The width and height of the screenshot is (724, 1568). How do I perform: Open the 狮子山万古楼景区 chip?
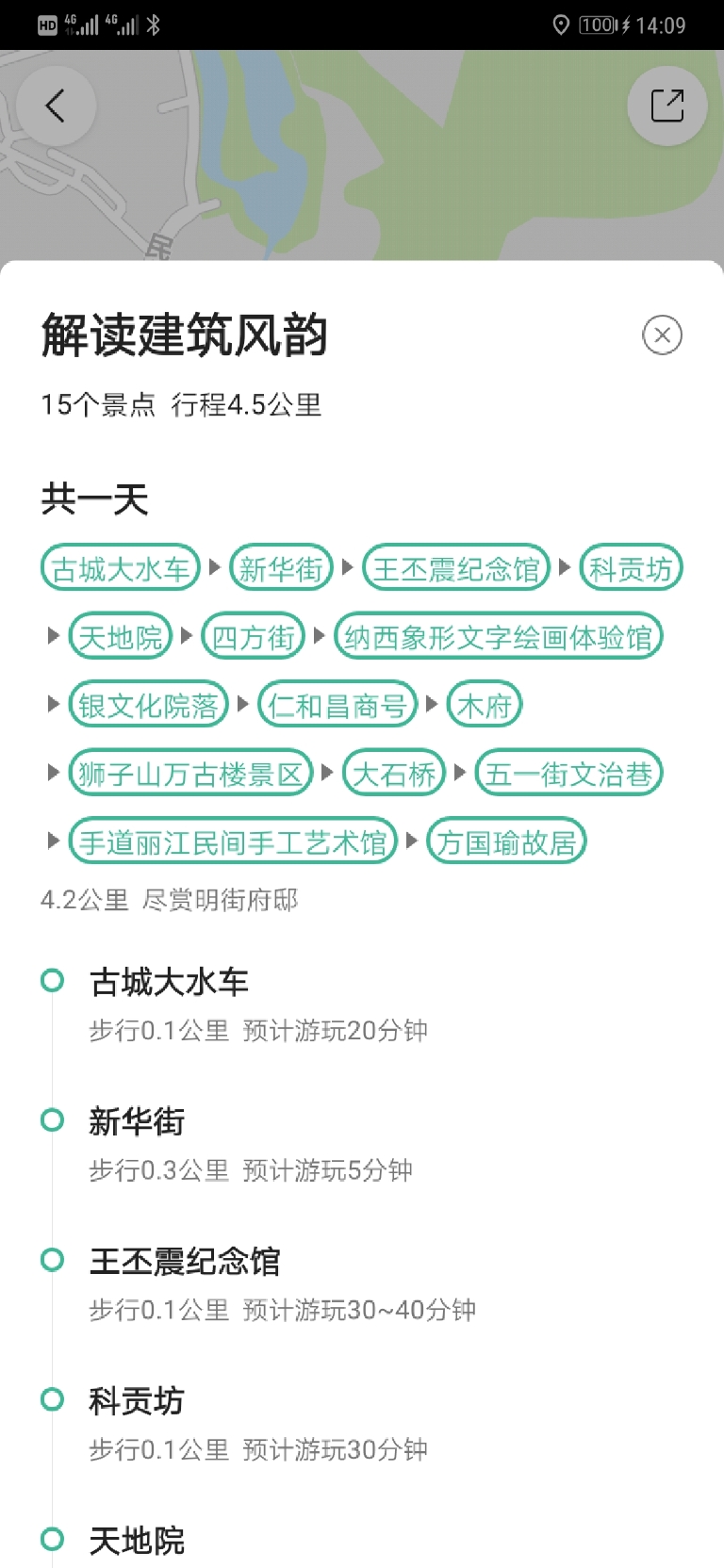click(190, 775)
